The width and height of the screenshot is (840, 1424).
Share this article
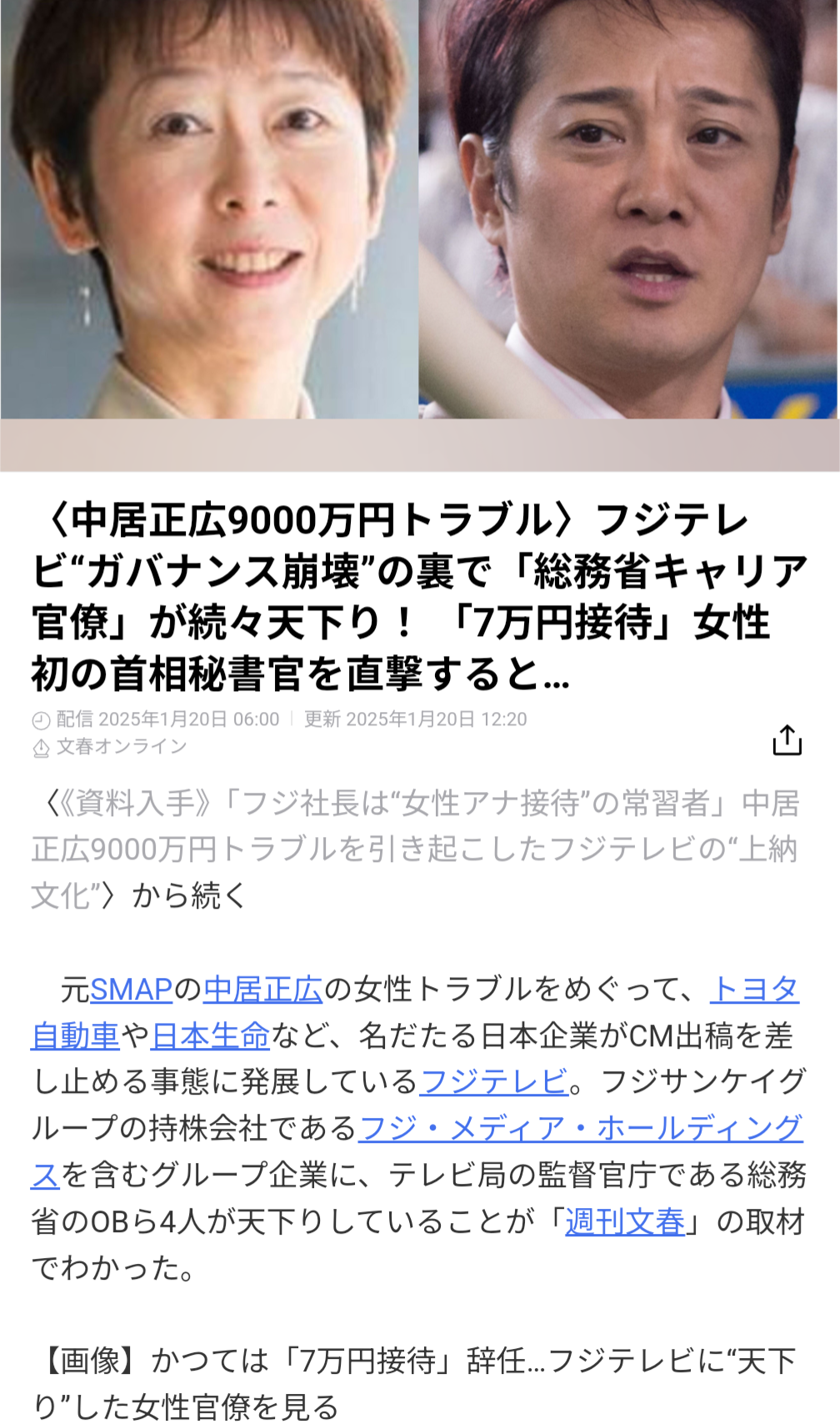point(787,740)
